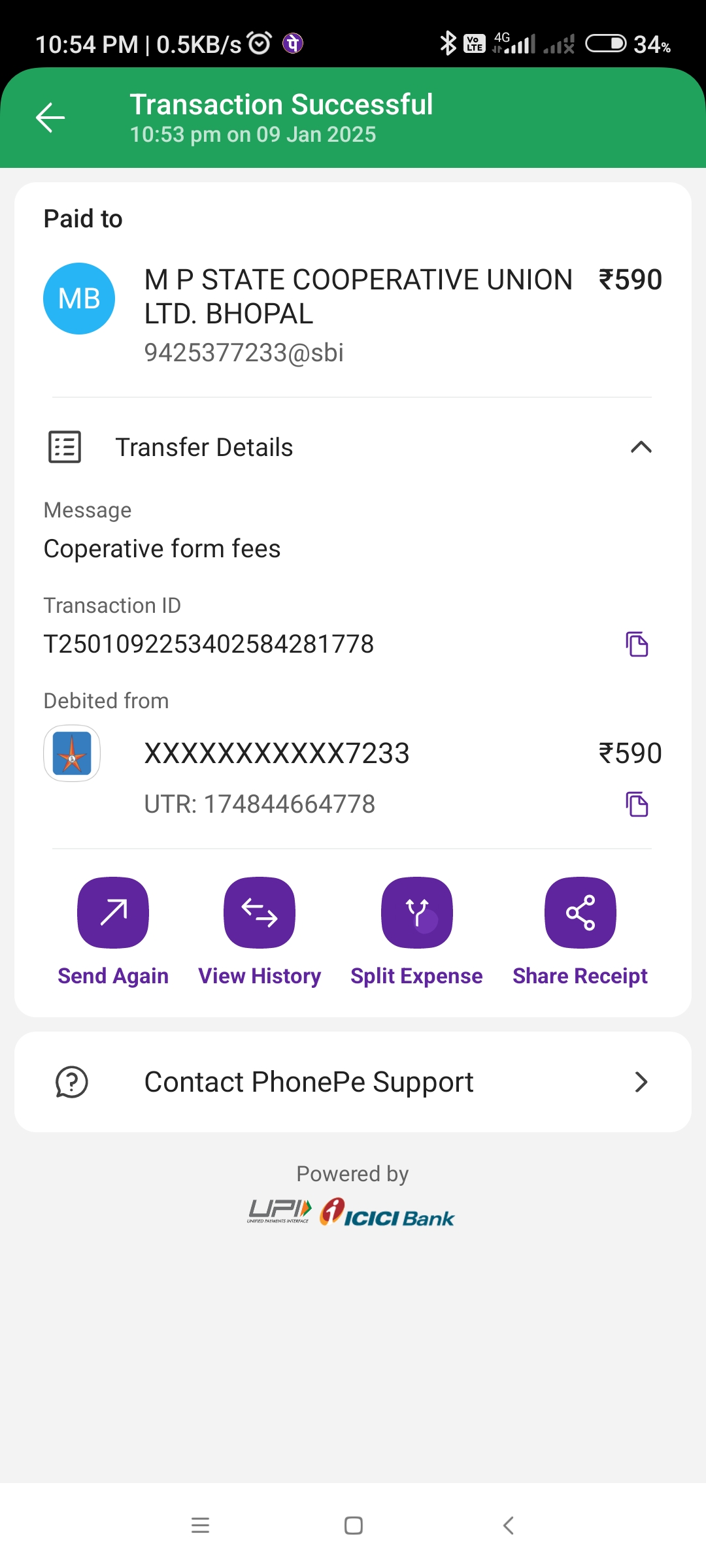706x1568 pixels.
Task: Copy the UTR number
Action: pyautogui.click(x=637, y=804)
